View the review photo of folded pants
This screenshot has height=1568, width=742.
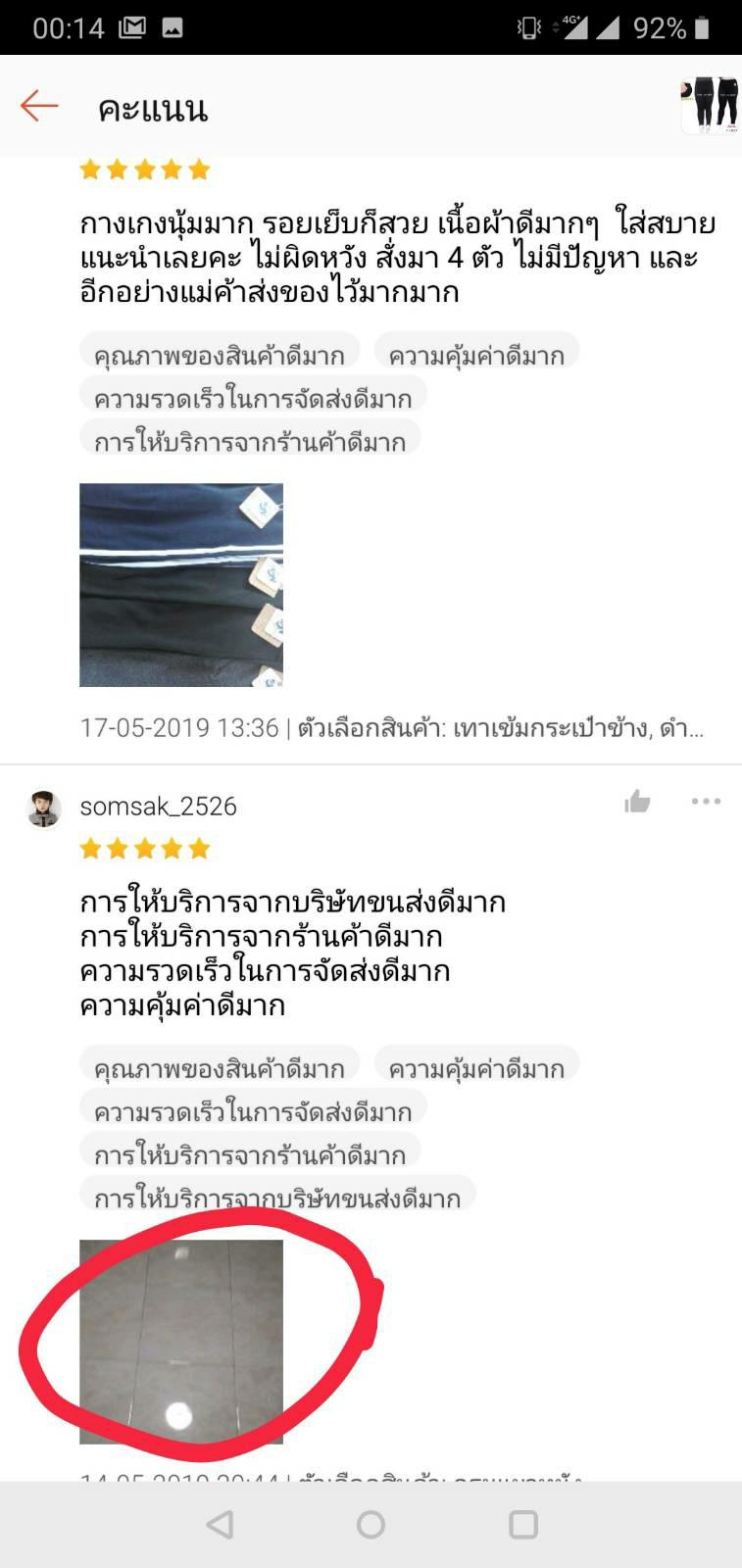point(181,584)
